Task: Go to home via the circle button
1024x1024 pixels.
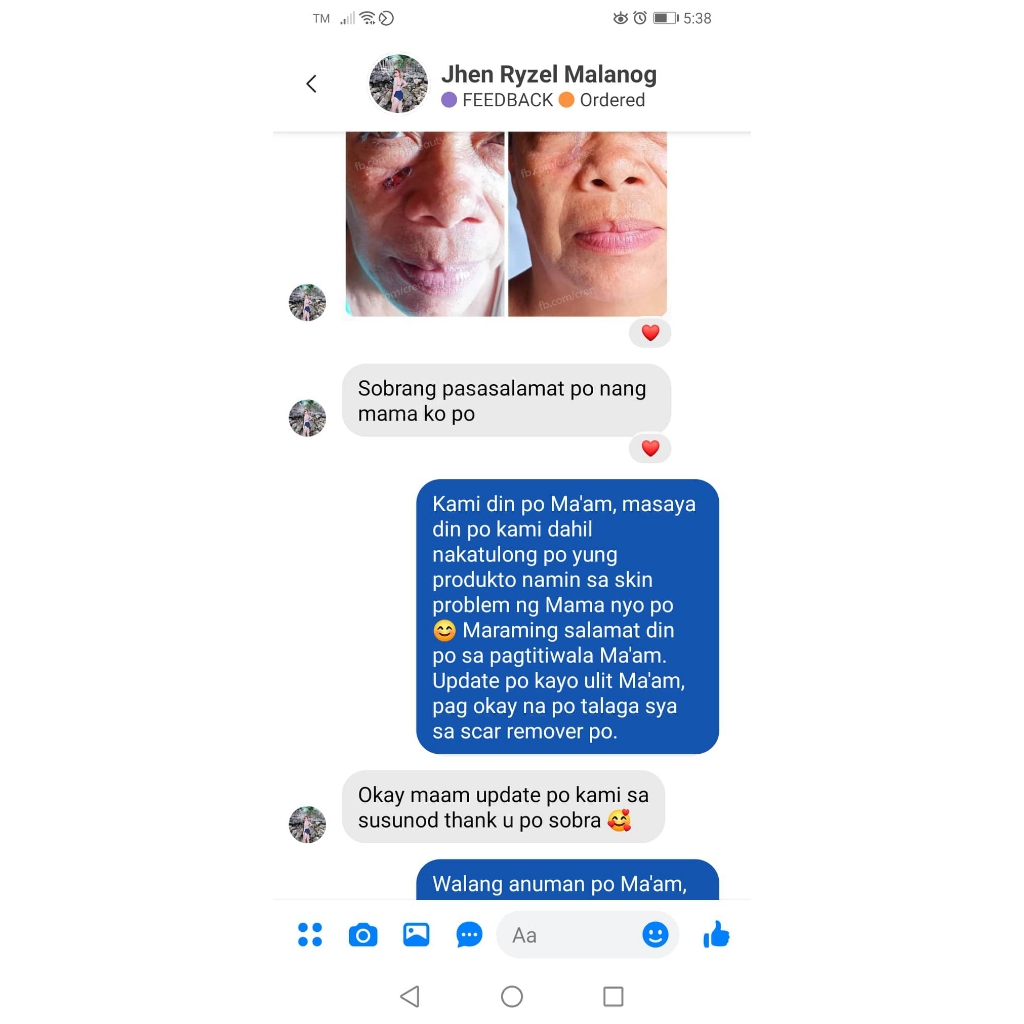Action: point(512,997)
